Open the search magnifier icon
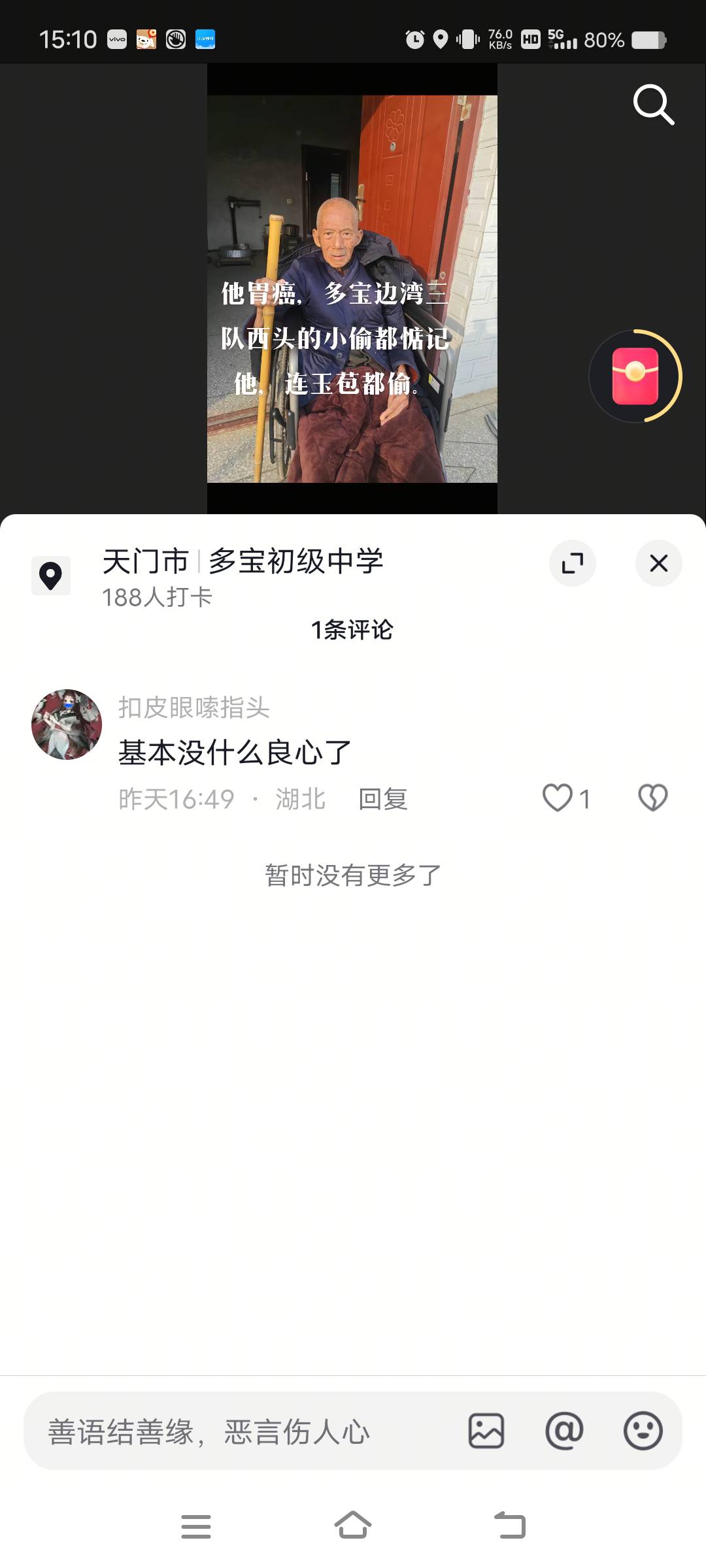The width and height of the screenshot is (706, 1568). coord(653,105)
